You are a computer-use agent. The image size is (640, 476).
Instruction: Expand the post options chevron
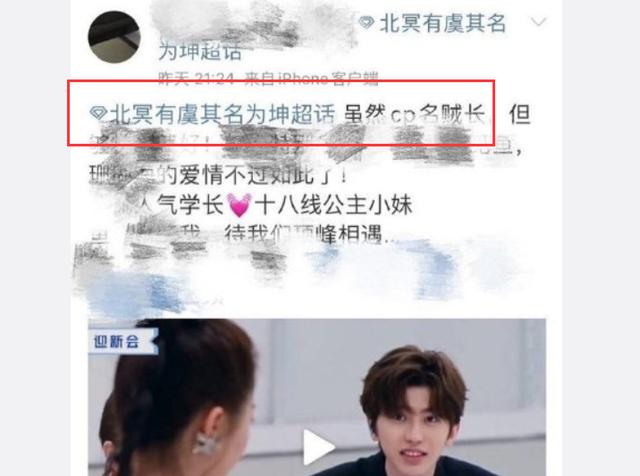click(x=539, y=22)
